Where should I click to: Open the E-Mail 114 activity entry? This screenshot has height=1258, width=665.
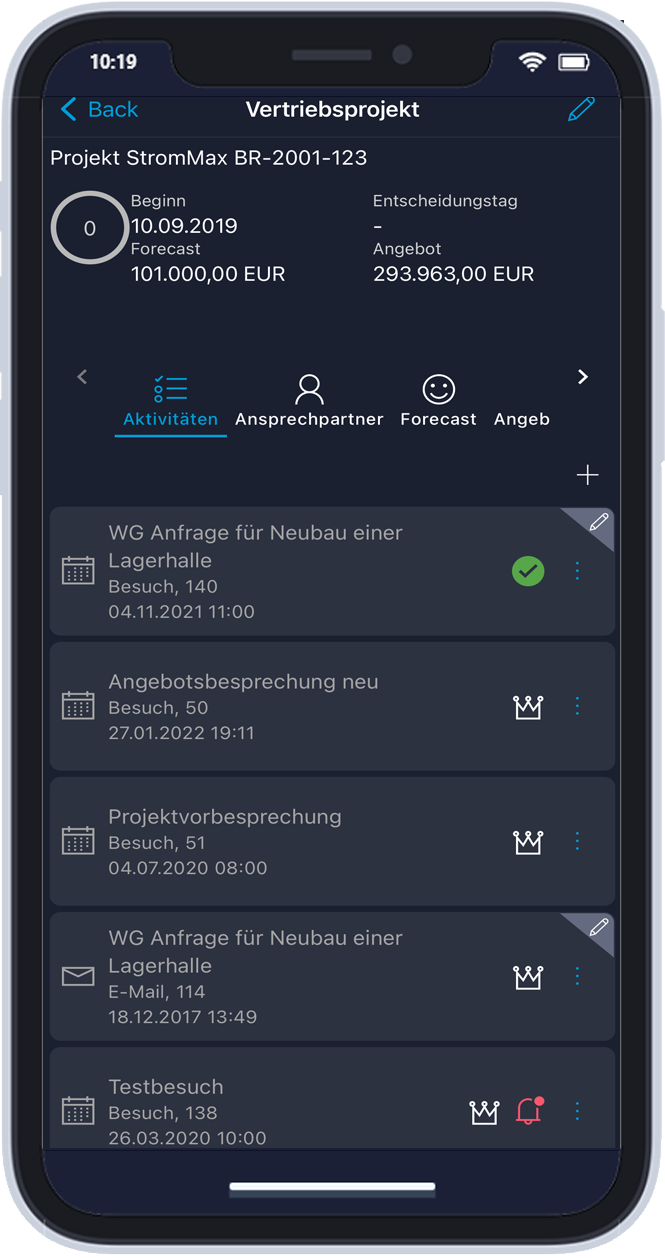(332, 976)
